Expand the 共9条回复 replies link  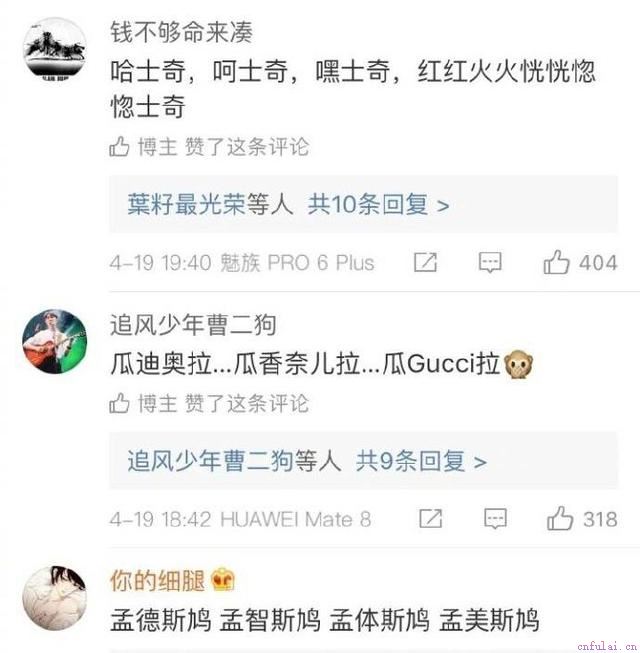point(422,461)
